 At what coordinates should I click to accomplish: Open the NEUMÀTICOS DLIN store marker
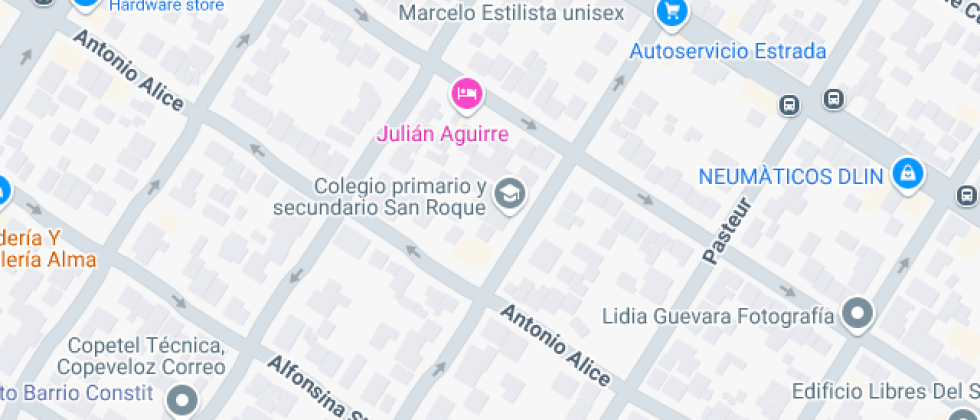[x=908, y=173]
